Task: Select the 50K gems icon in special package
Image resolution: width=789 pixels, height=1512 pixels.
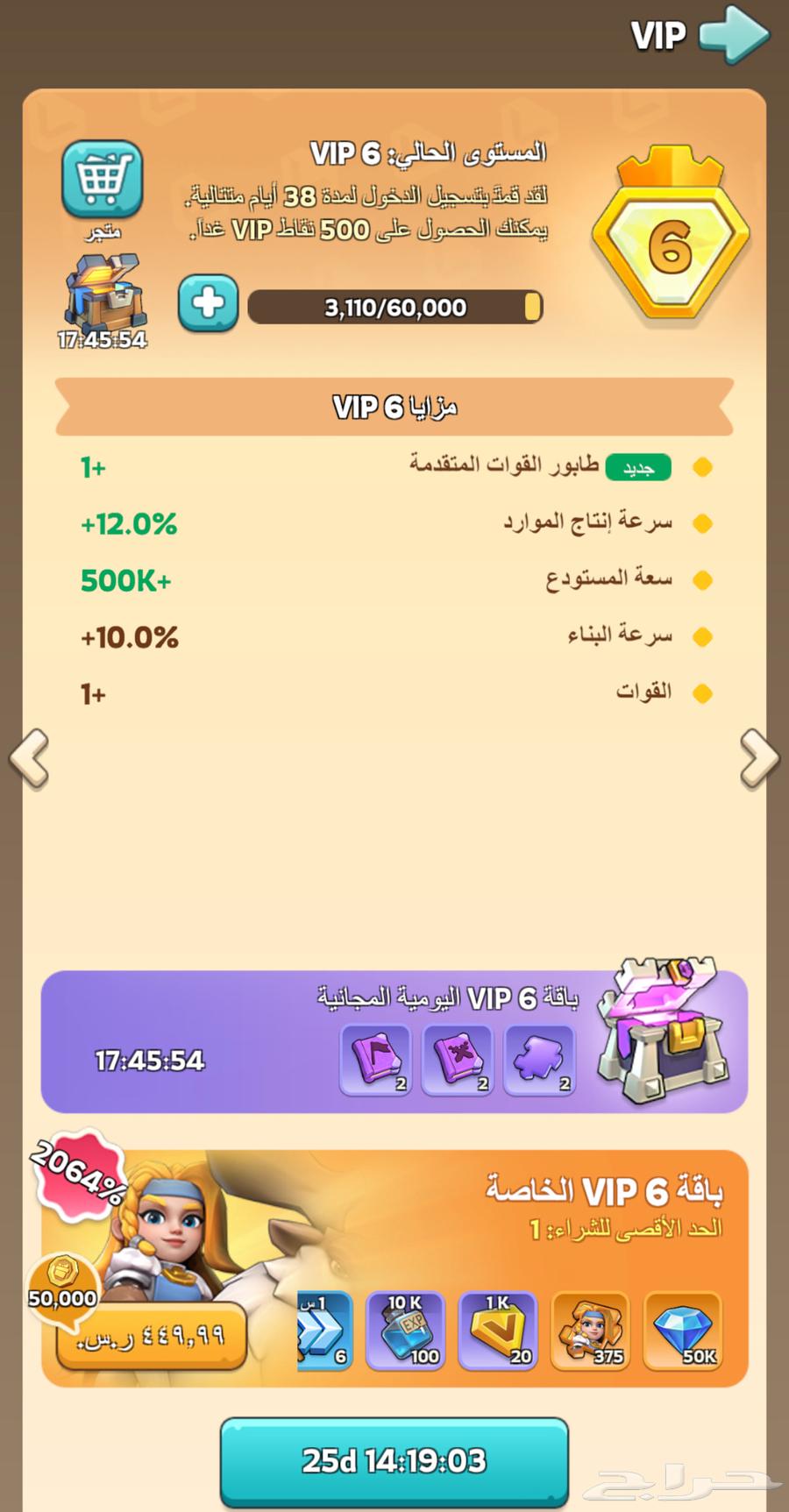Action: click(682, 1331)
